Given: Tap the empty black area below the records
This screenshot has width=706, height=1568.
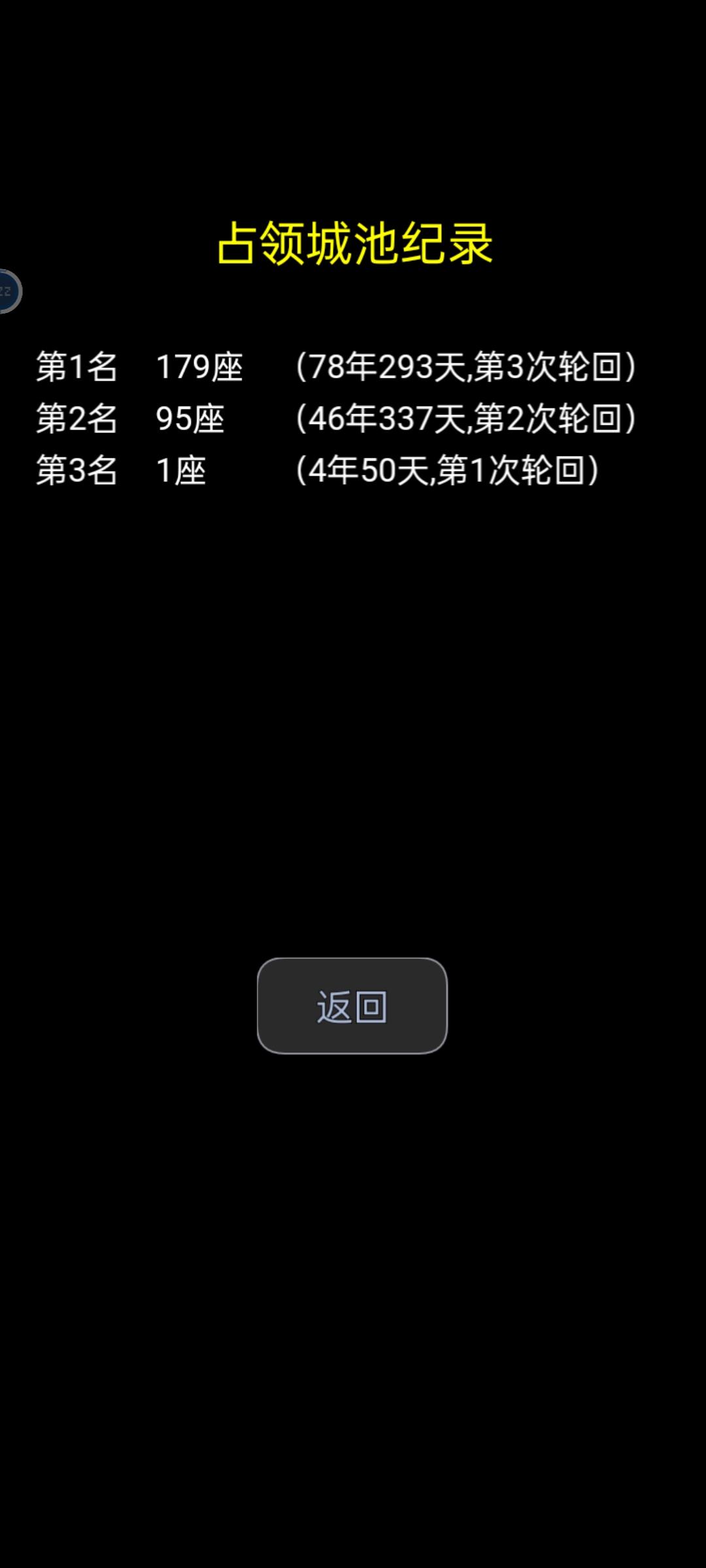Looking at the screenshot, I should click(x=353, y=719).
